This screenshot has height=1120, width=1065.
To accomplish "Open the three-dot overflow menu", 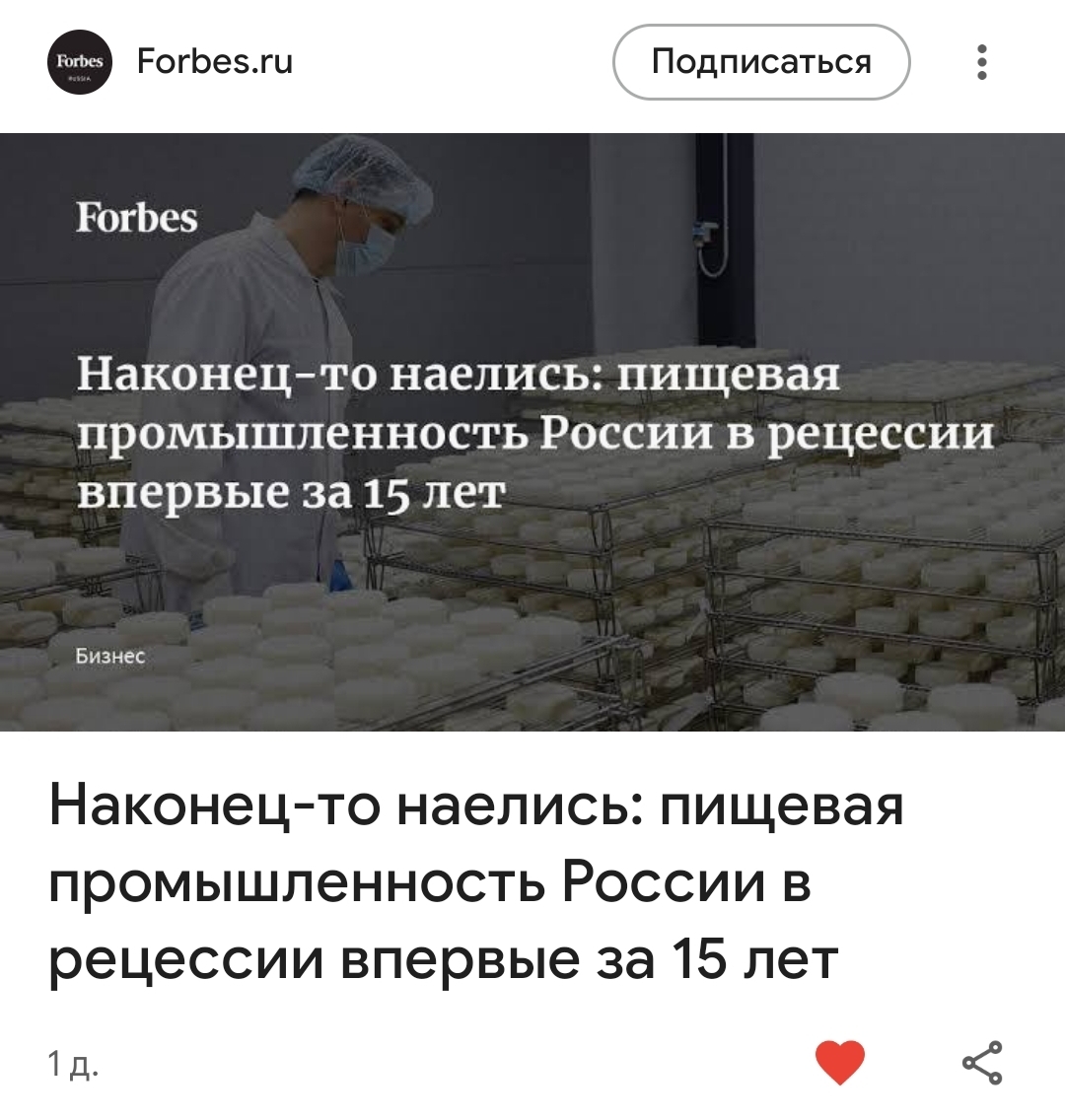I will click(981, 62).
